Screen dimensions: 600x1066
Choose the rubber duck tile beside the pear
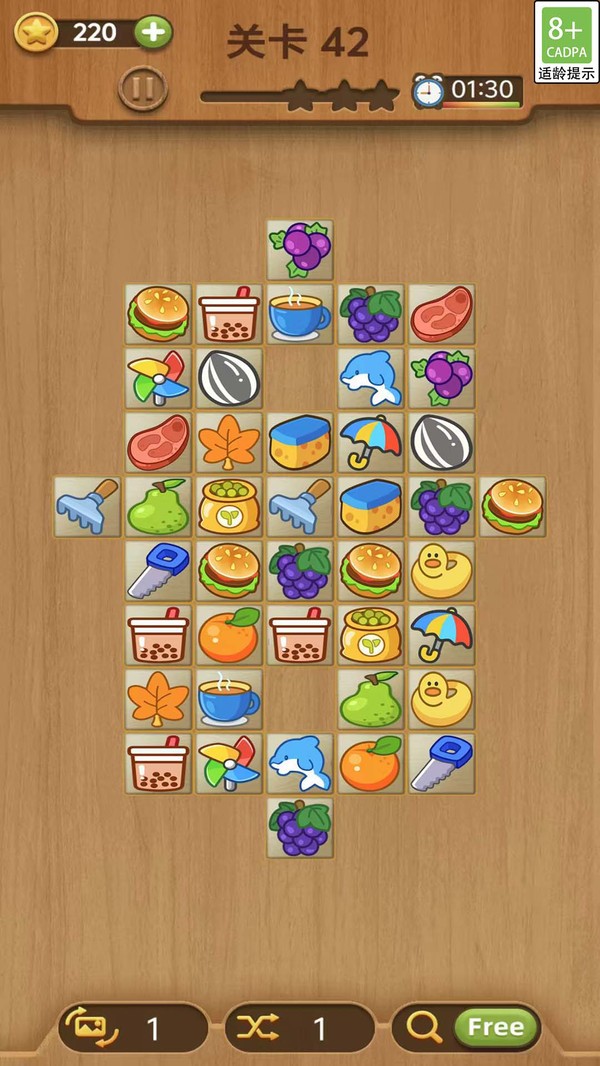click(441, 699)
